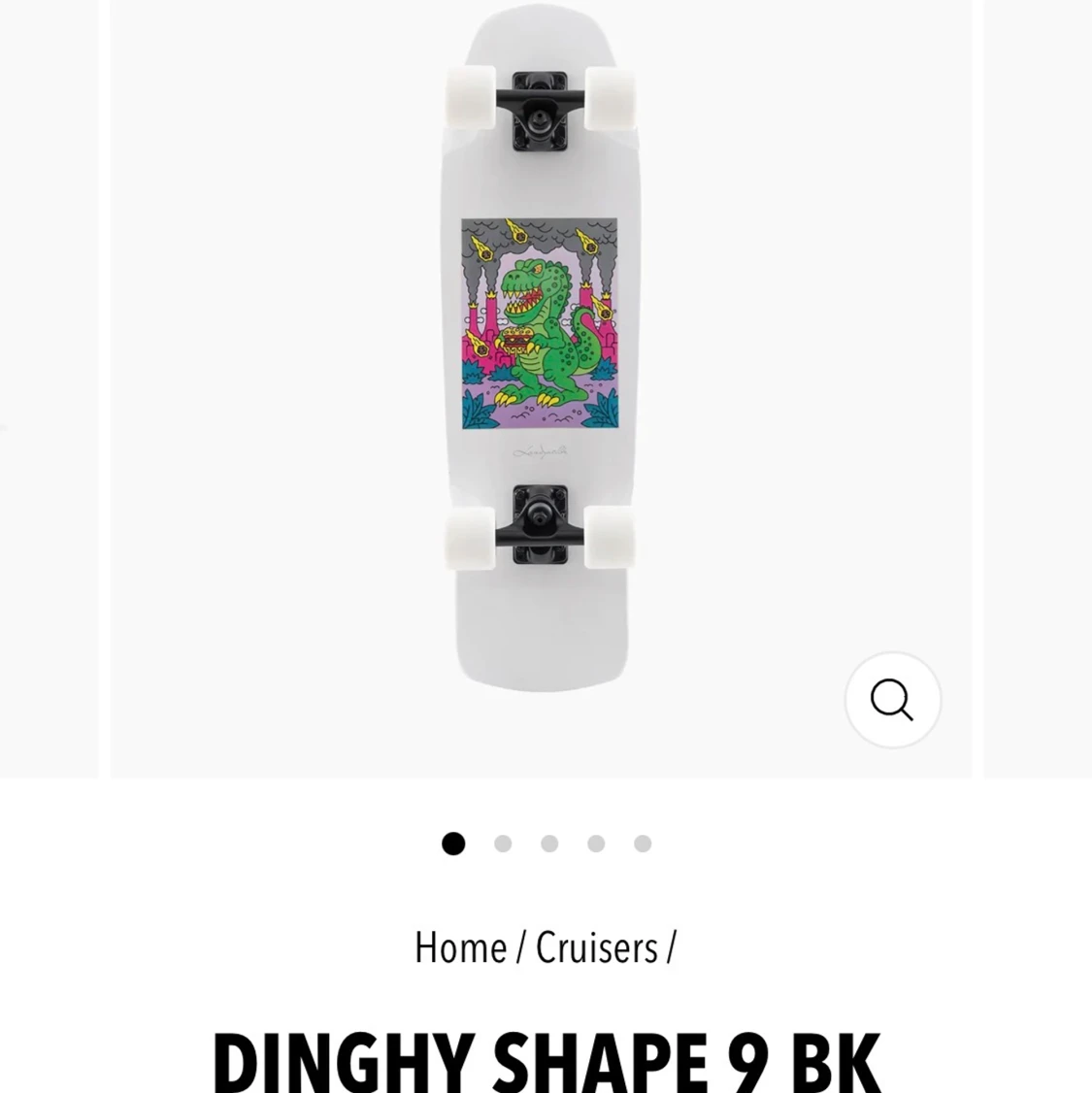Screen dimensions: 1092x1093
Task: Select the fourth carousel indicator dot
Action: point(595,844)
